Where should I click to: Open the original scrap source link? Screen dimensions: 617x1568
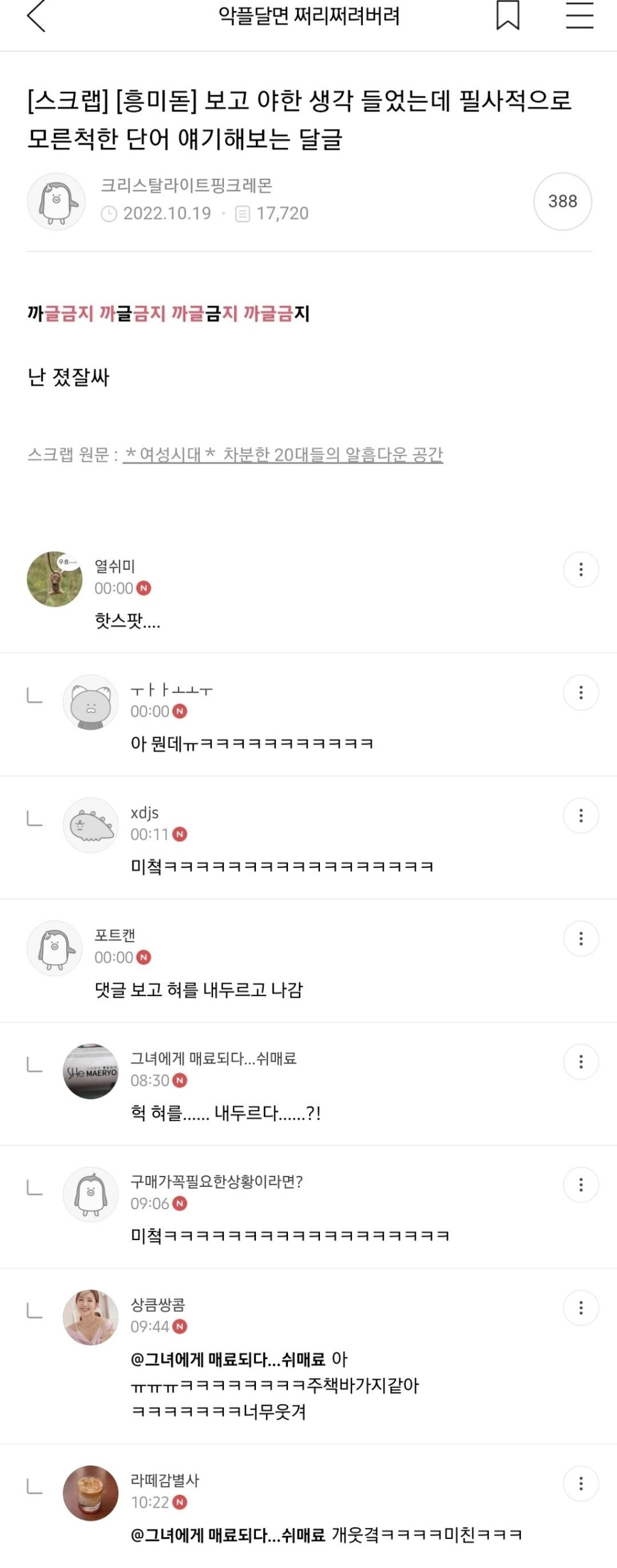(x=283, y=454)
